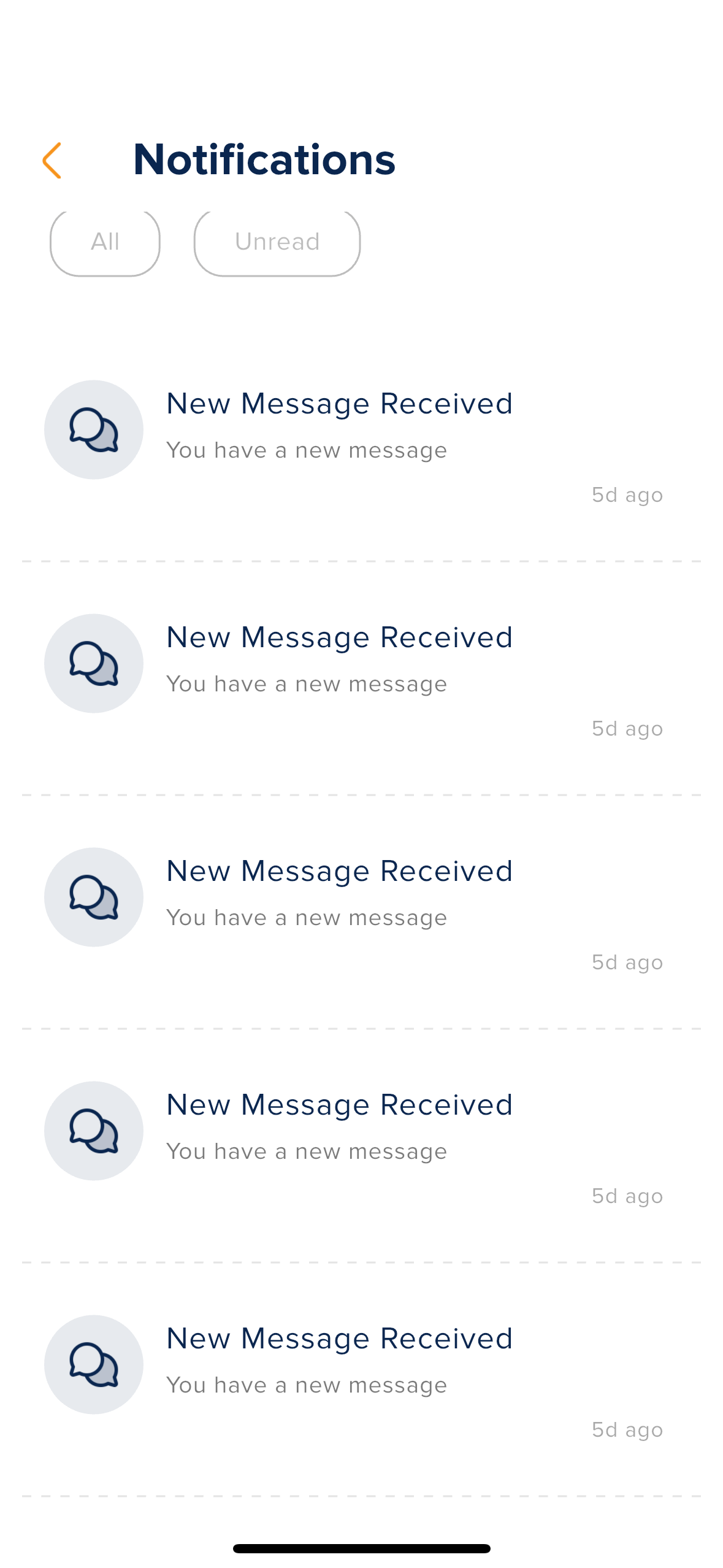Show All notifications

pos(105,242)
